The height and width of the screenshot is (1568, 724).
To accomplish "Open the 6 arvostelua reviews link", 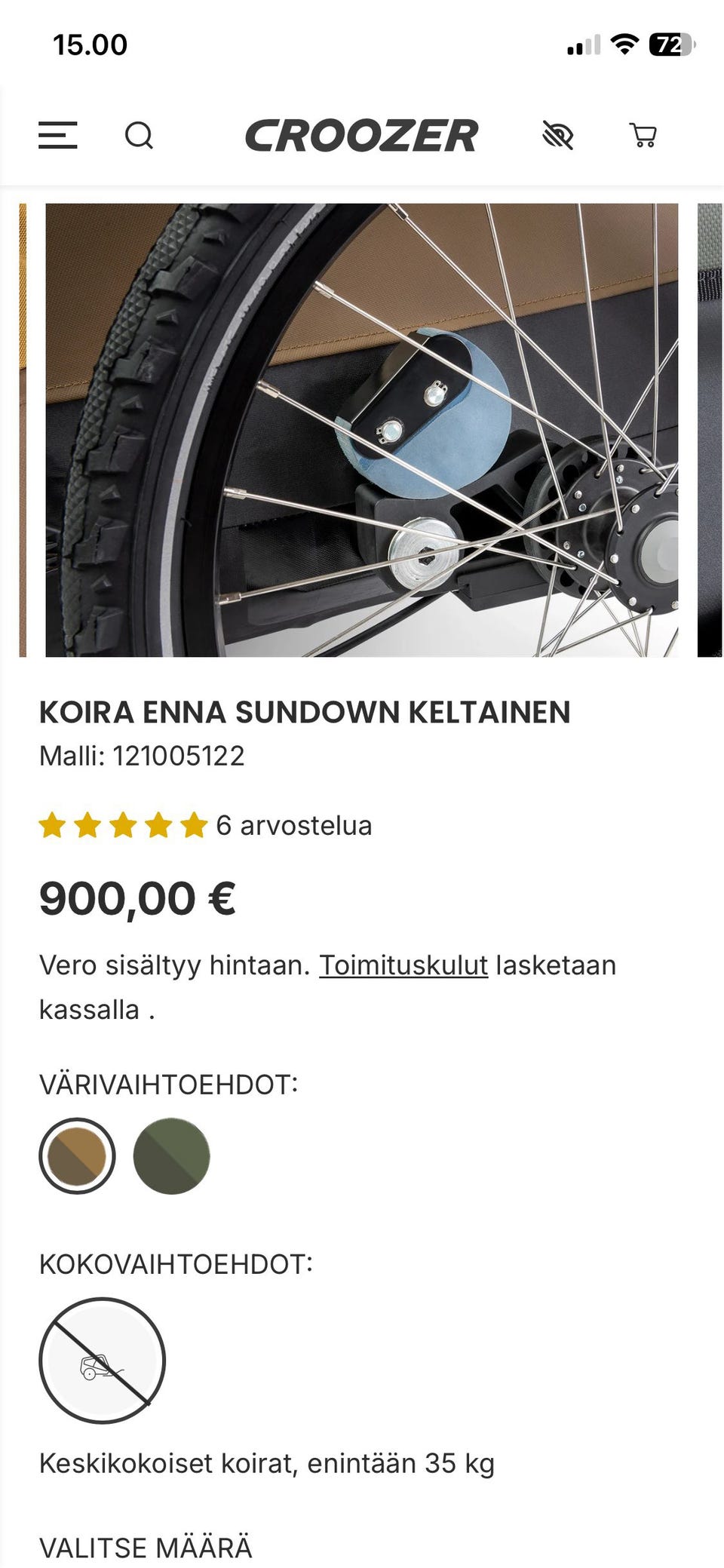I will coord(293,825).
